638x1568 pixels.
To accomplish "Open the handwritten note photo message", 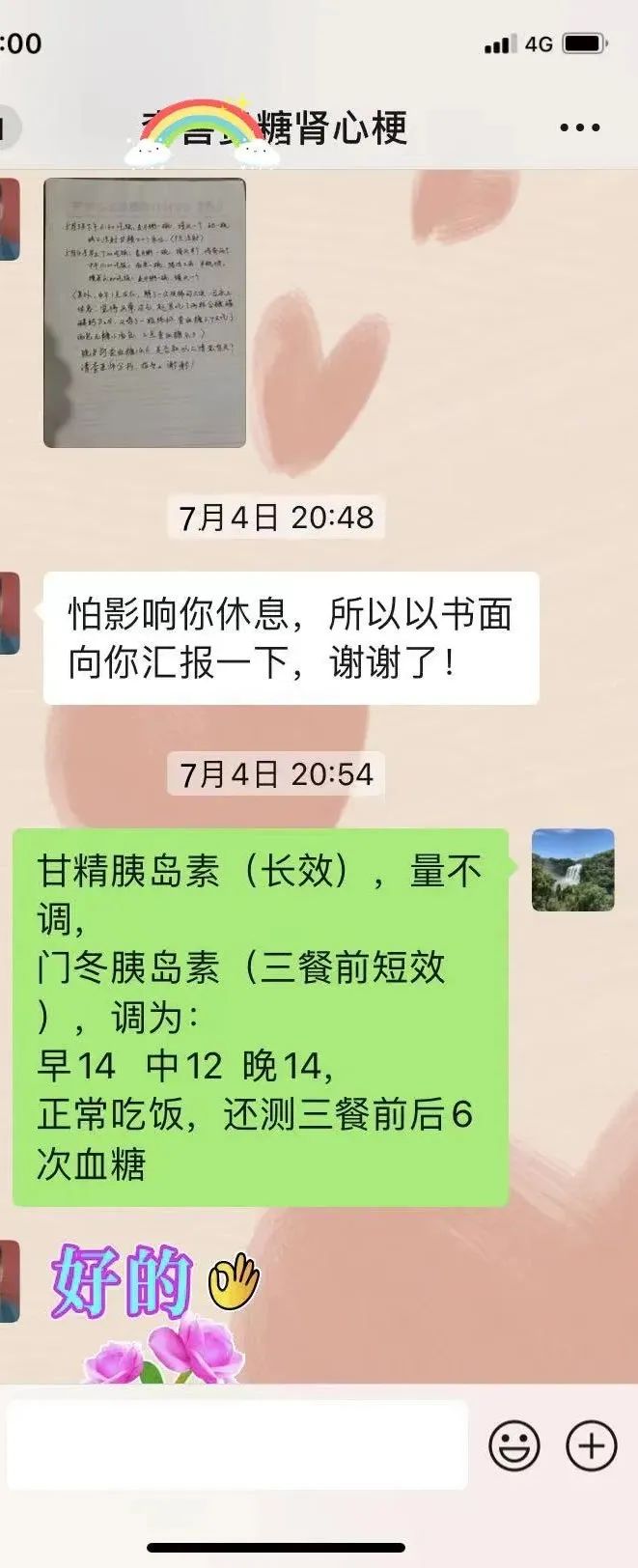I will (145, 313).
